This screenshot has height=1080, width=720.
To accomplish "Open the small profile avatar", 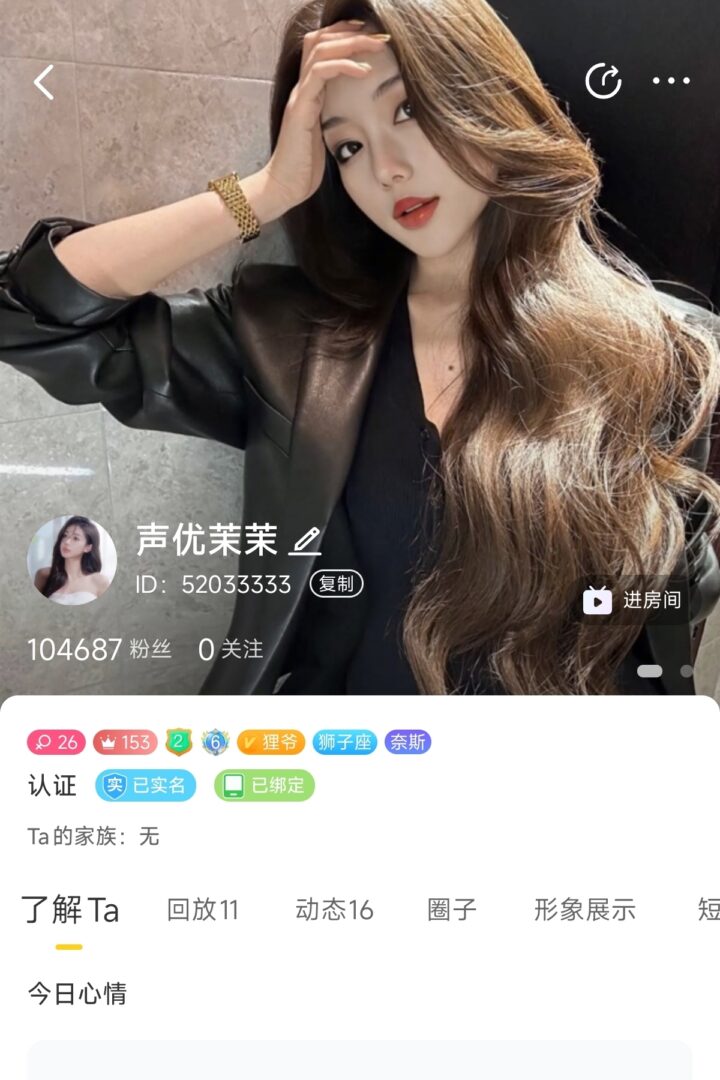I will pos(72,560).
